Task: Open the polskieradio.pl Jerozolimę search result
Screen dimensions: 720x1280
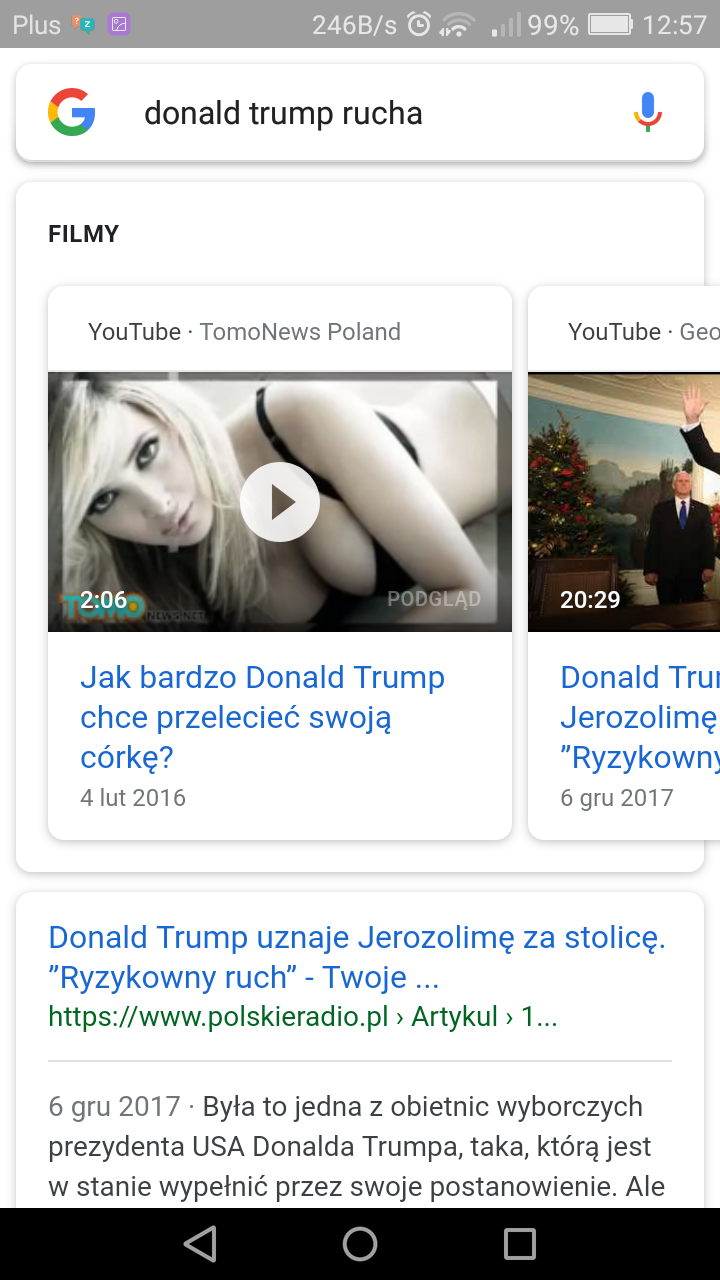Action: 356,957
